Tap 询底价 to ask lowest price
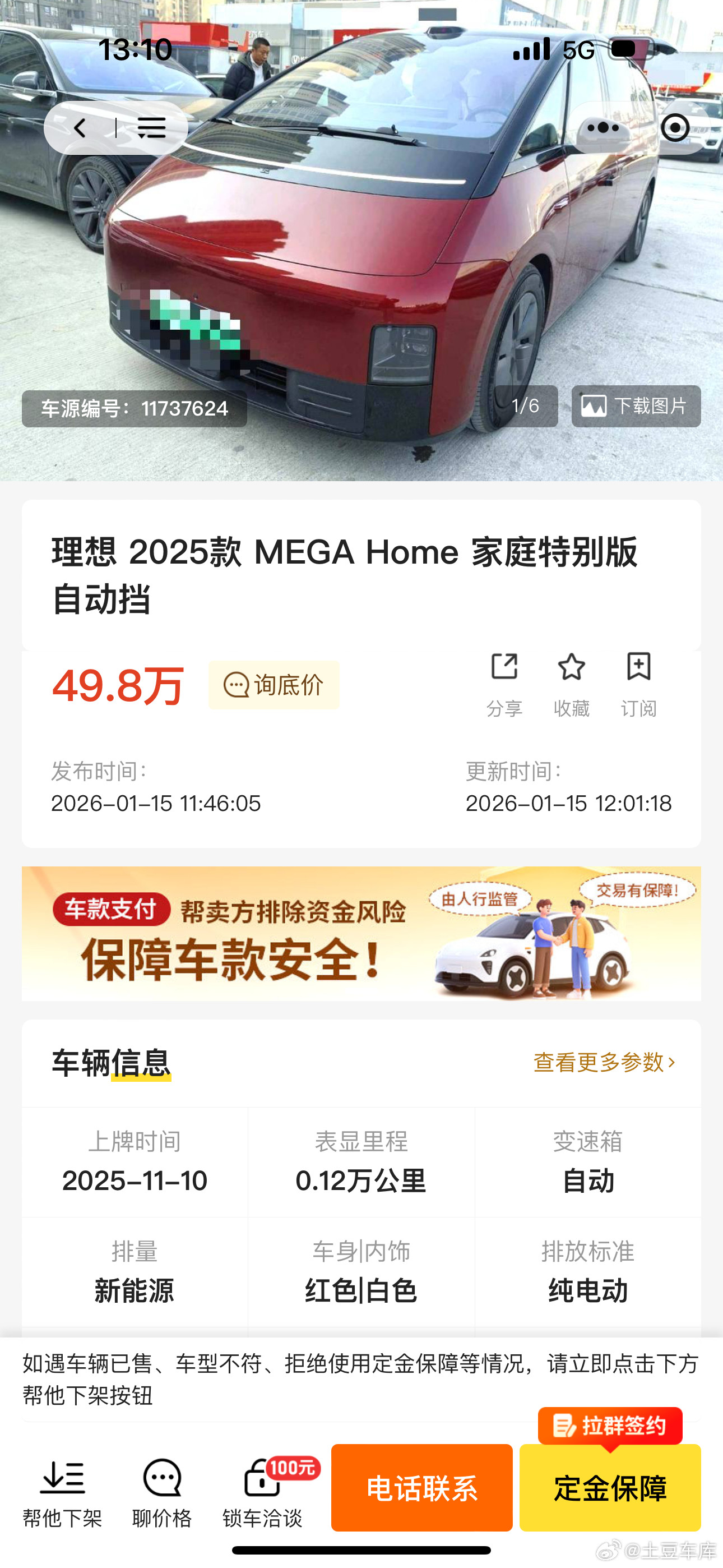 (274, 685)
